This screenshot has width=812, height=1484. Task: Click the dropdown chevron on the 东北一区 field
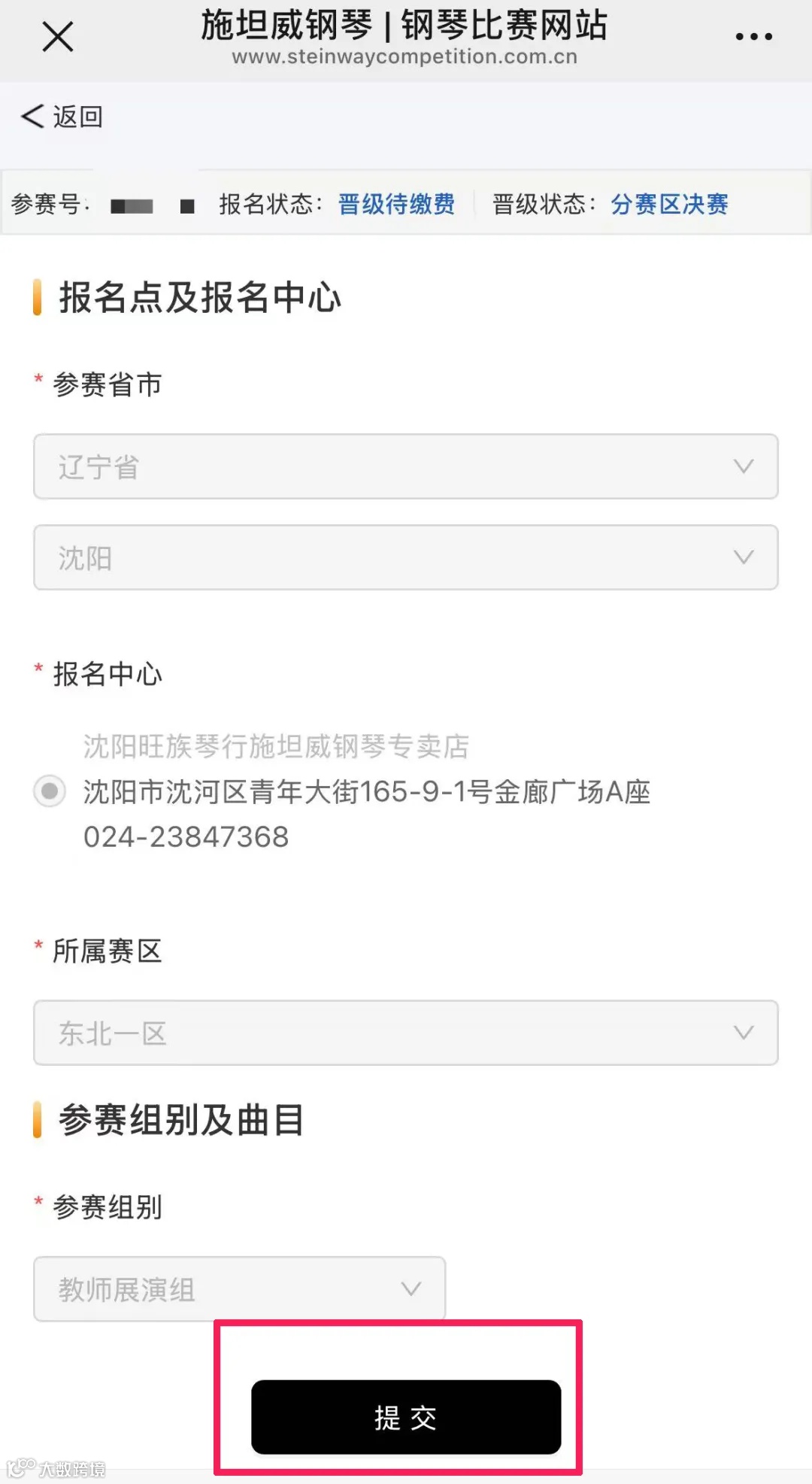coord(744,1033)
